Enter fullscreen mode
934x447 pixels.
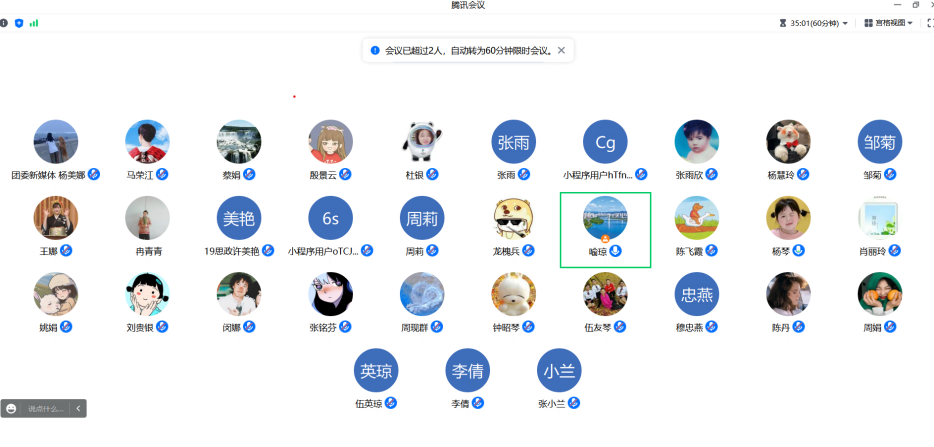pyautogui.click(x=925, y=22)
